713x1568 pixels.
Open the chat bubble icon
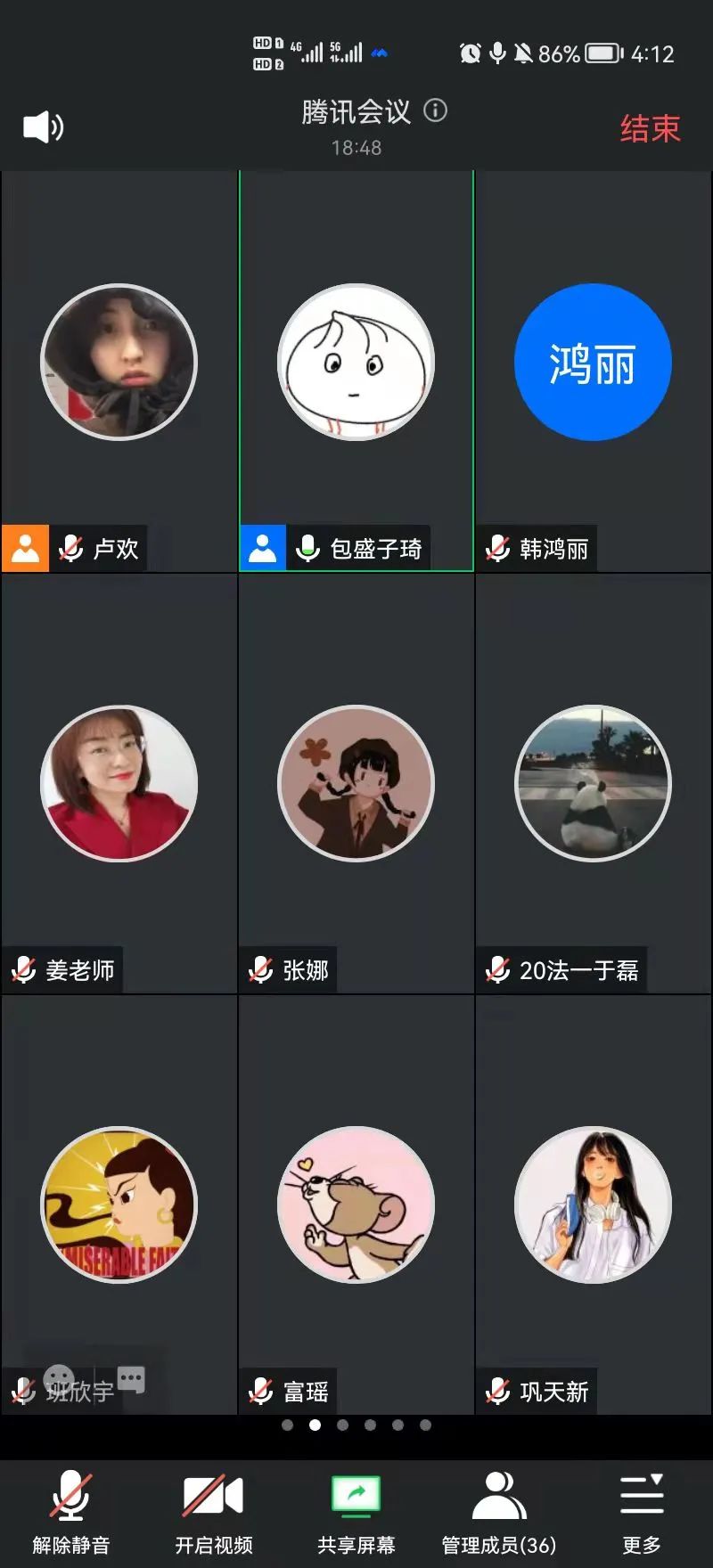tap(131, 1380)
